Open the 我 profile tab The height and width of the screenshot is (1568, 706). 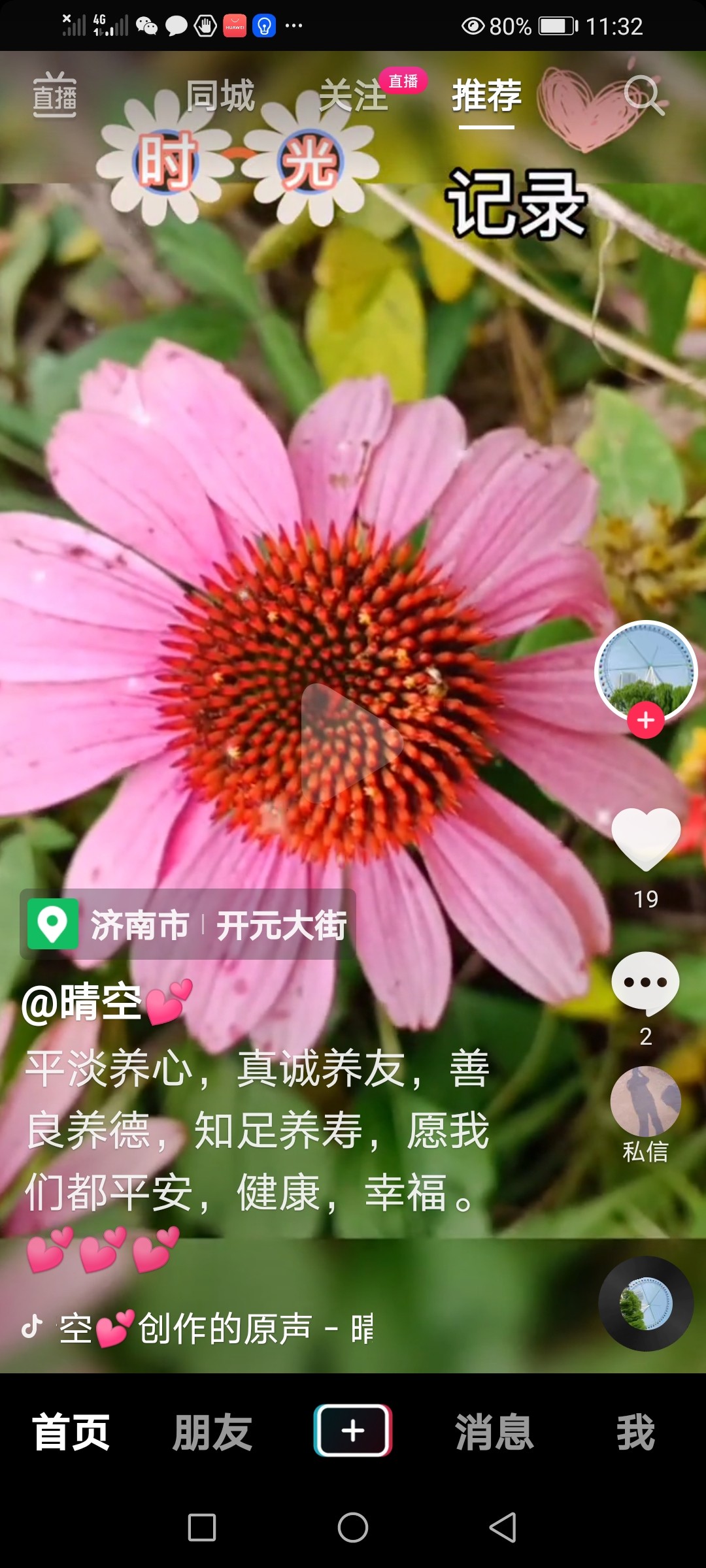click(635, 1431)
